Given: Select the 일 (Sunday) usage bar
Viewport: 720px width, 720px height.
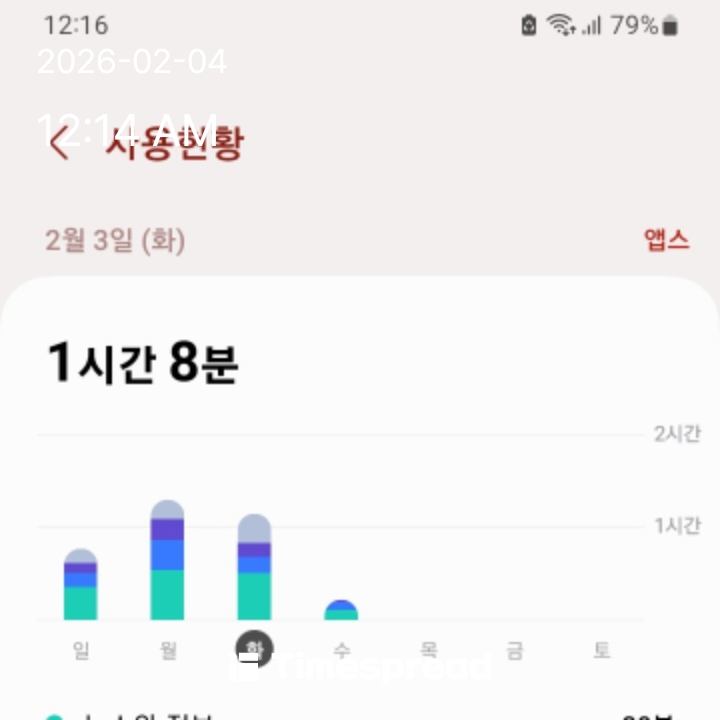Looking at the screenshot, I should [x=80, y=585].
